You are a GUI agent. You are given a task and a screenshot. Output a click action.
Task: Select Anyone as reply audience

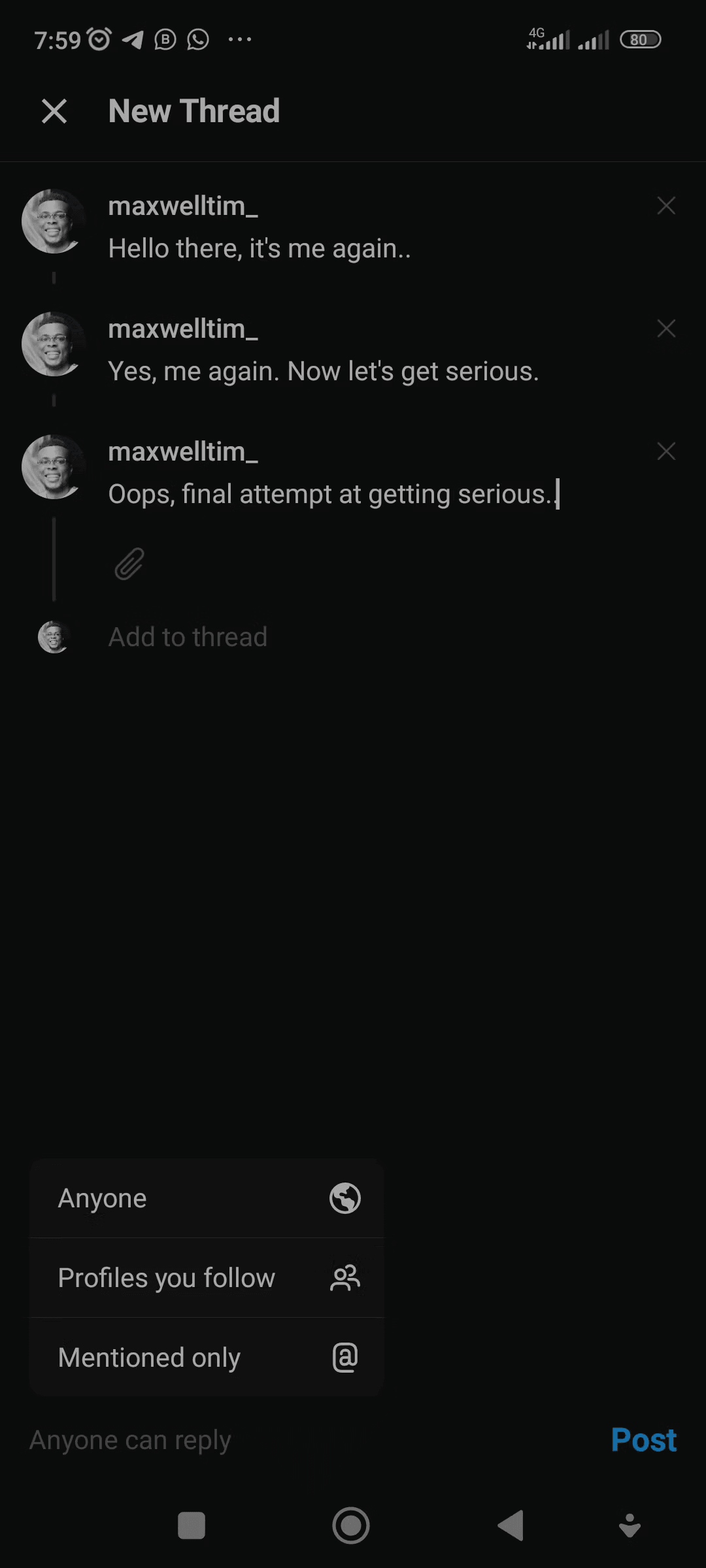[207, 1198]
